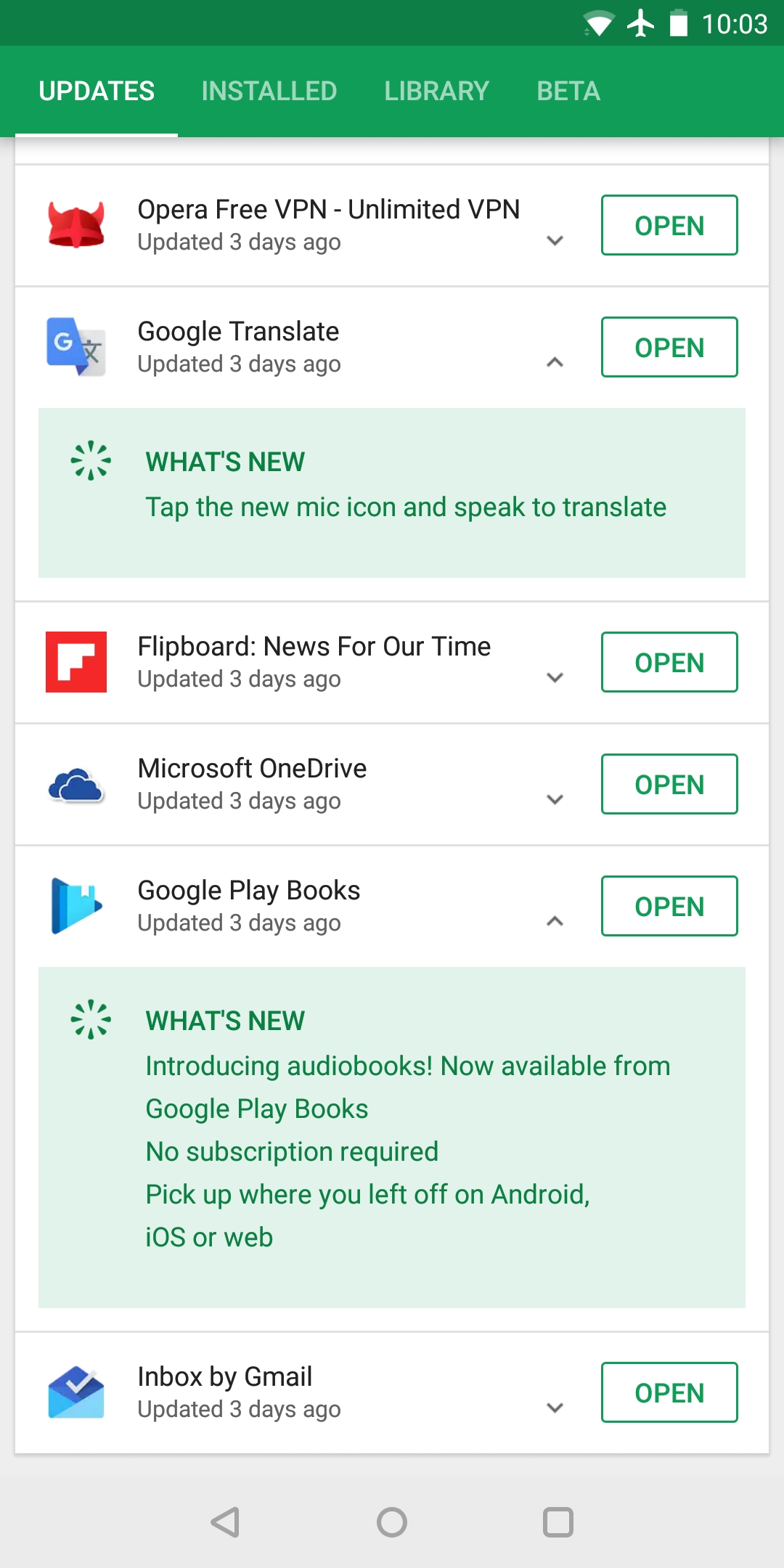Open Inbox by Gmail app
Screen dimensions: 784x1568
pos(669,1392)
